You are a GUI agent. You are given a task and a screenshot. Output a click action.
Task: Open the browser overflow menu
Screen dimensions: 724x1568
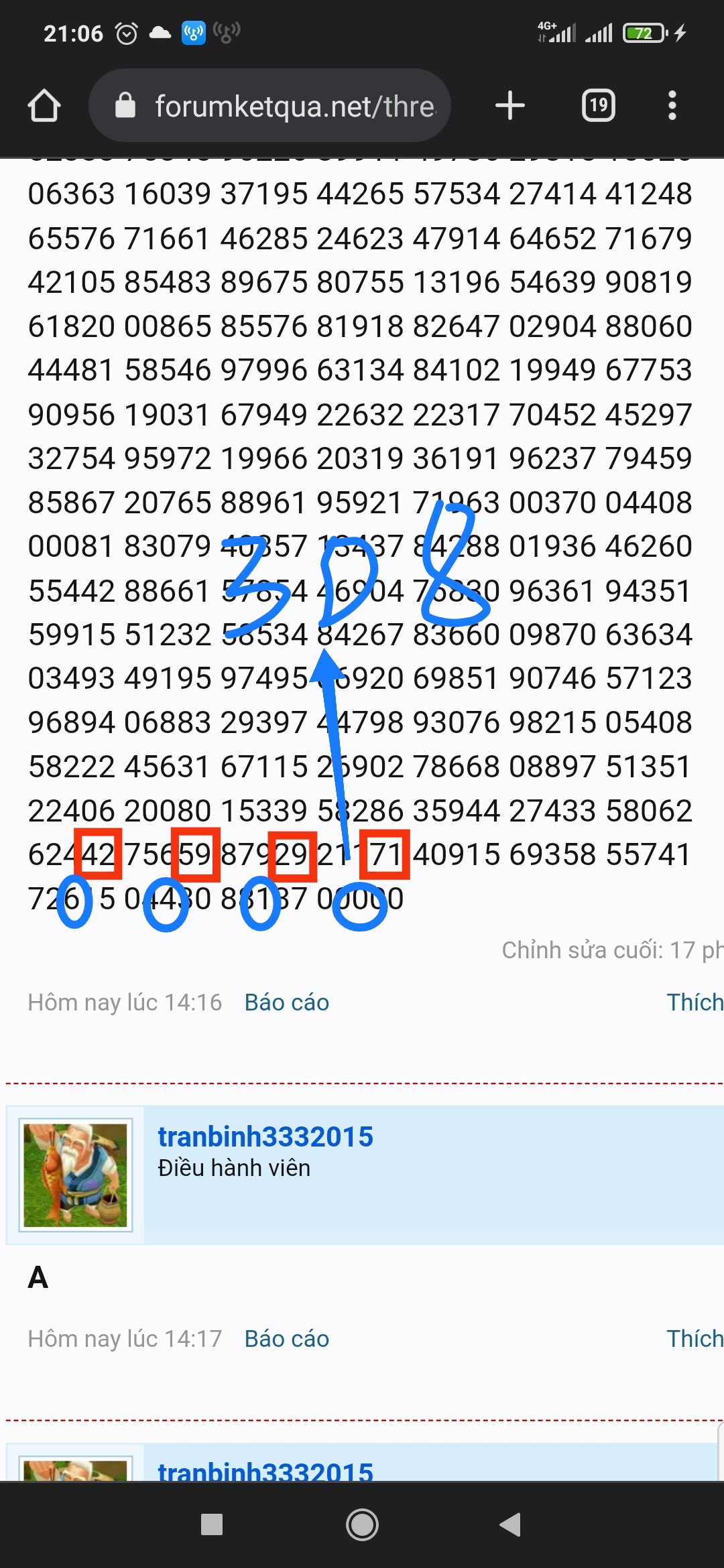click(672, 105)
